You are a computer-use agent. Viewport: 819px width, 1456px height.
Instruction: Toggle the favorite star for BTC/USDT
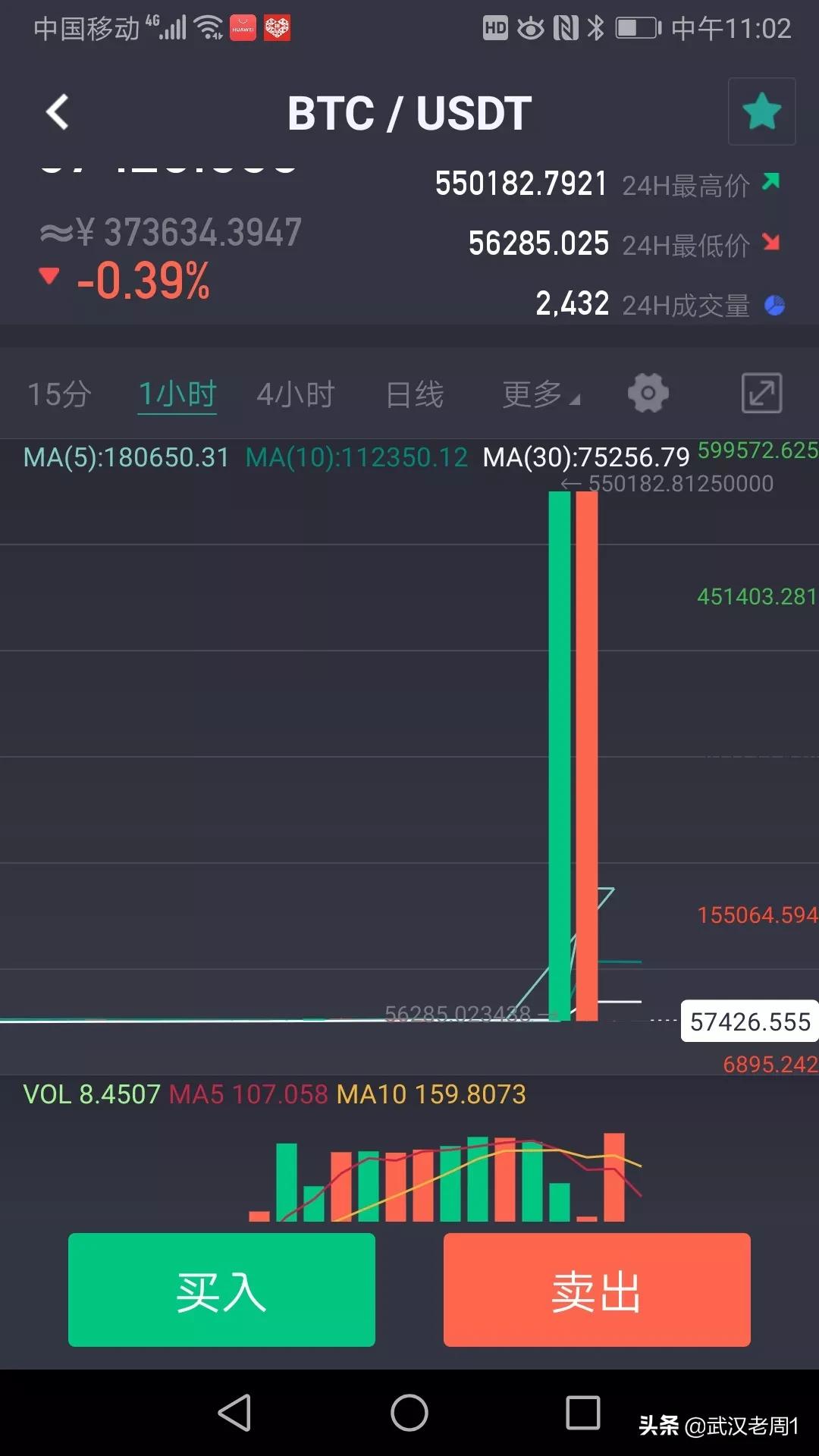point(761,111)
